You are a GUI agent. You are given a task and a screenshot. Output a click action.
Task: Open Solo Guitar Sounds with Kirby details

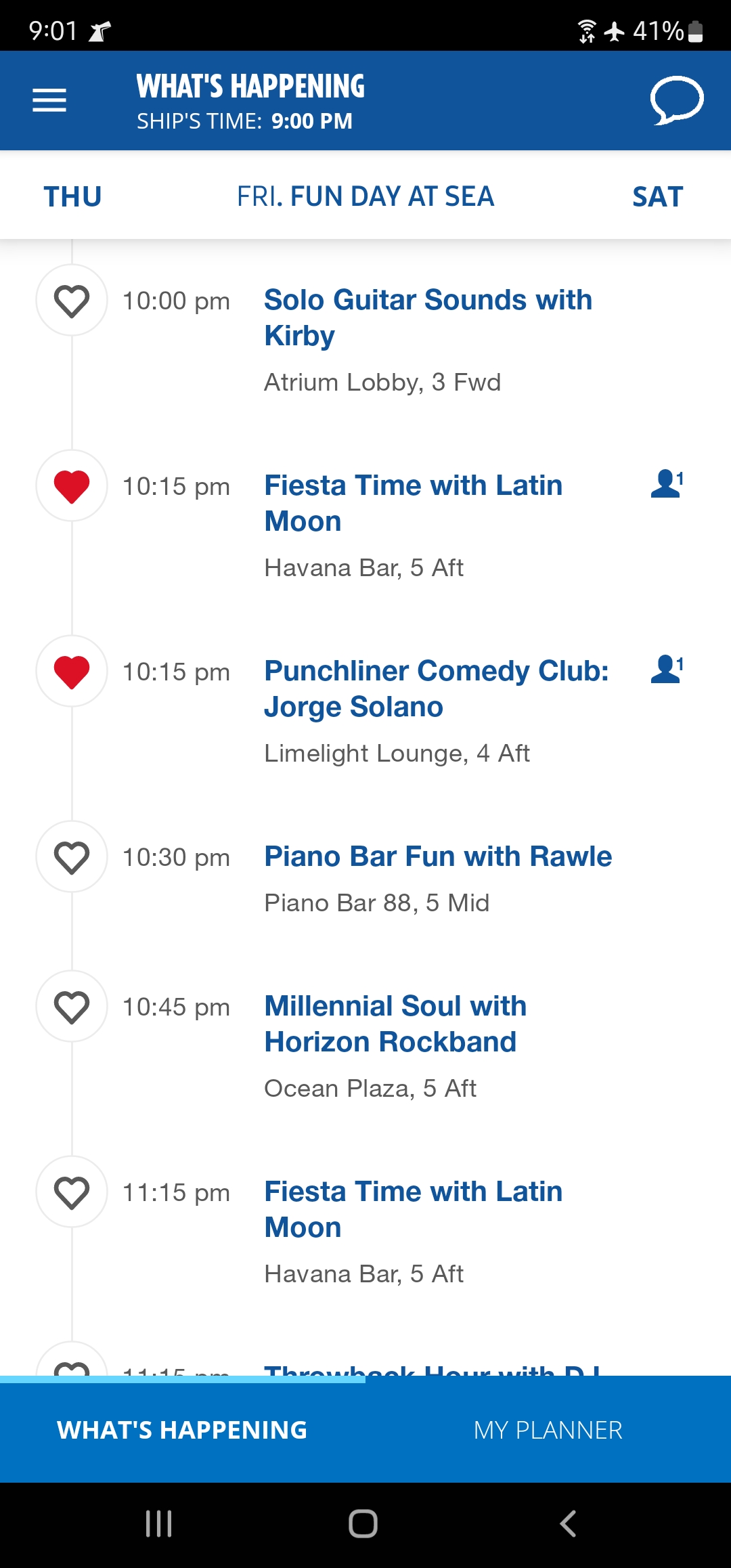428,318
